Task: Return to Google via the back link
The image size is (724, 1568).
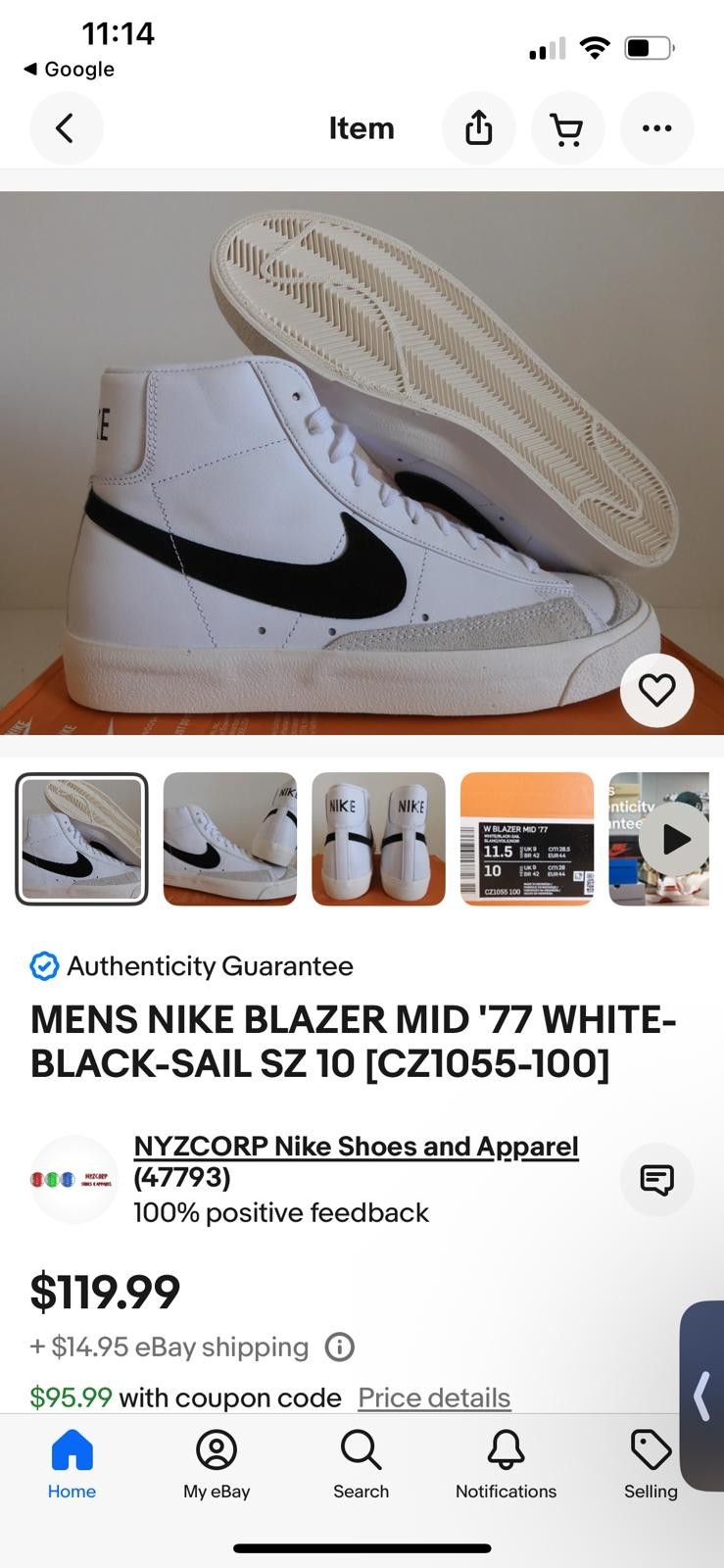Action: [x=69, y=69]
